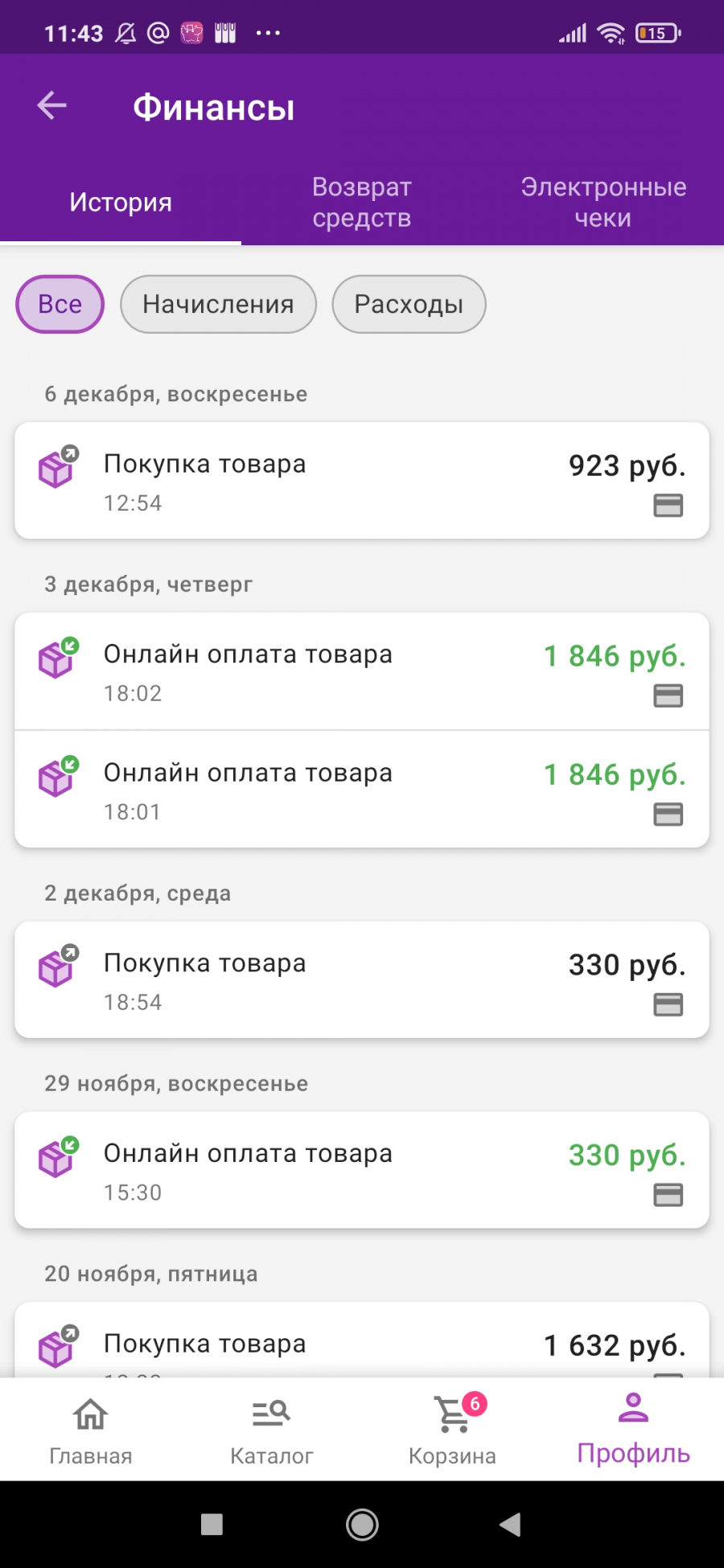Filter transactions by Начисления
This screenshot has width=724, height=1568.
(x=218, y=304)
